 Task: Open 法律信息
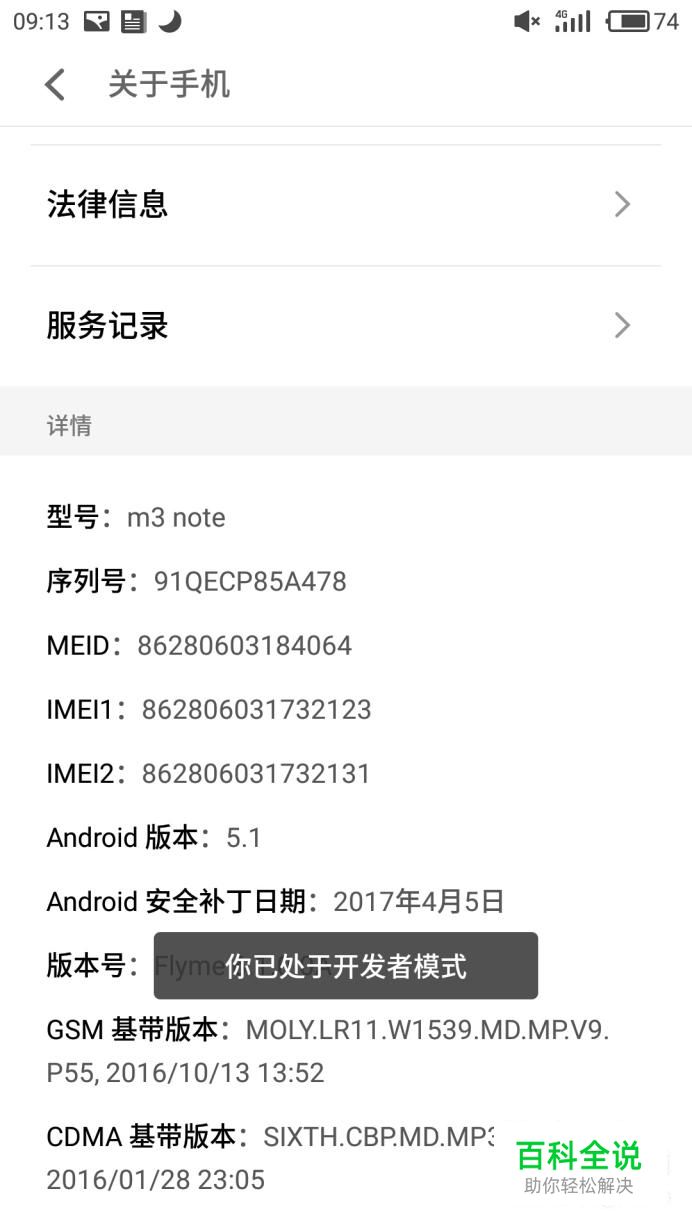pyautogui.click(x=346, y=205)
